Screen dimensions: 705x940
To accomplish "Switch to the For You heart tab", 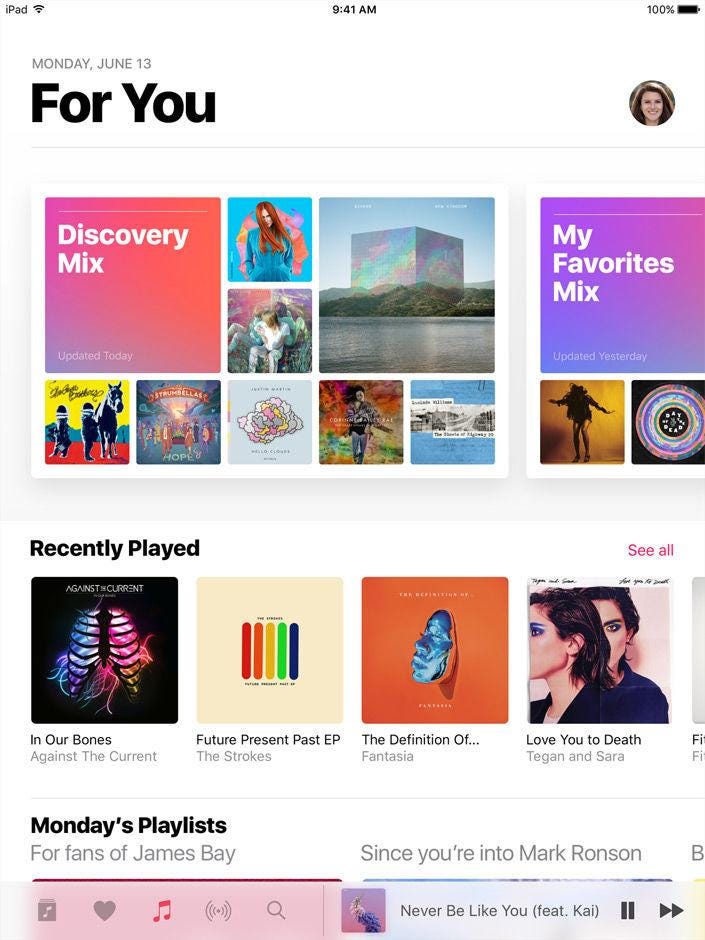I will [x=104, y=910].
